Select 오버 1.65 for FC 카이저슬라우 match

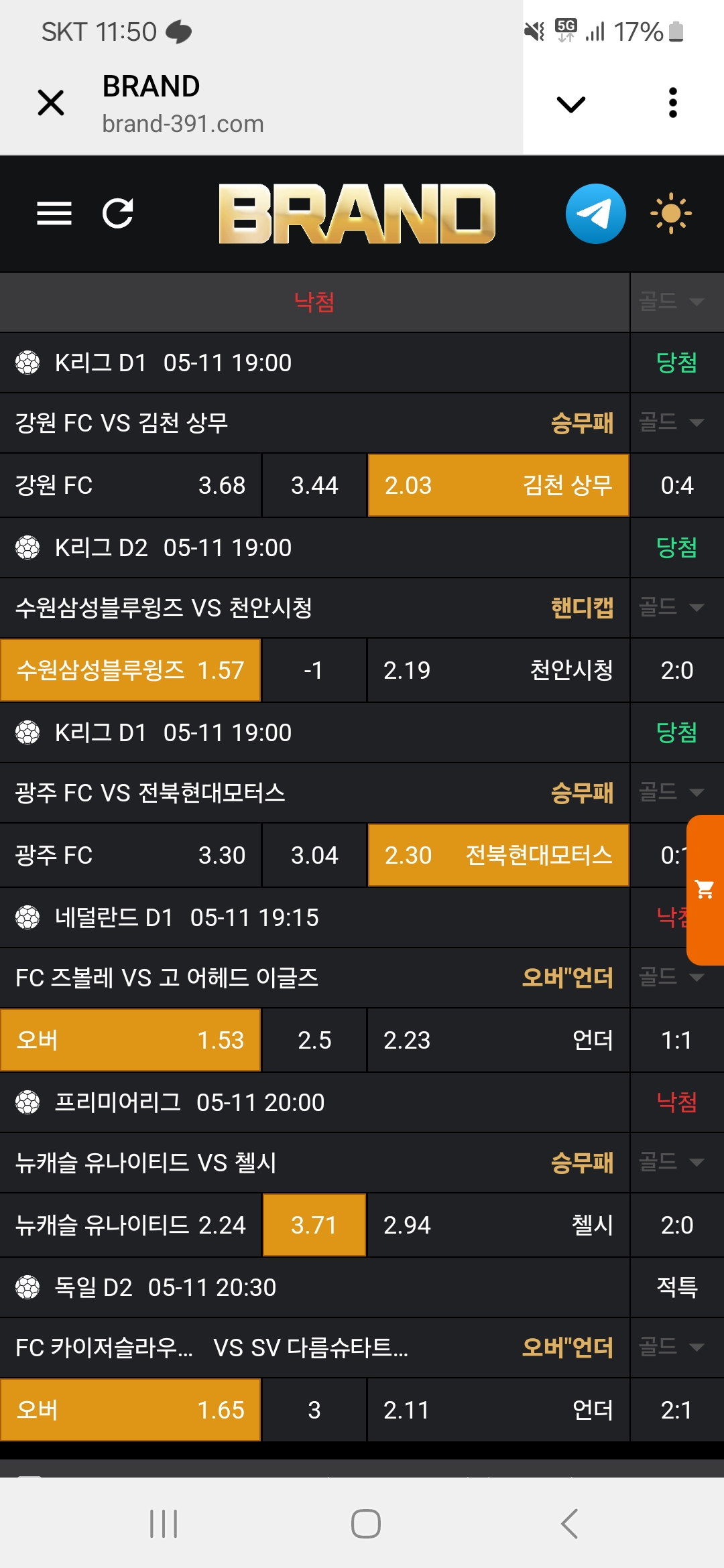(130, 1410)
